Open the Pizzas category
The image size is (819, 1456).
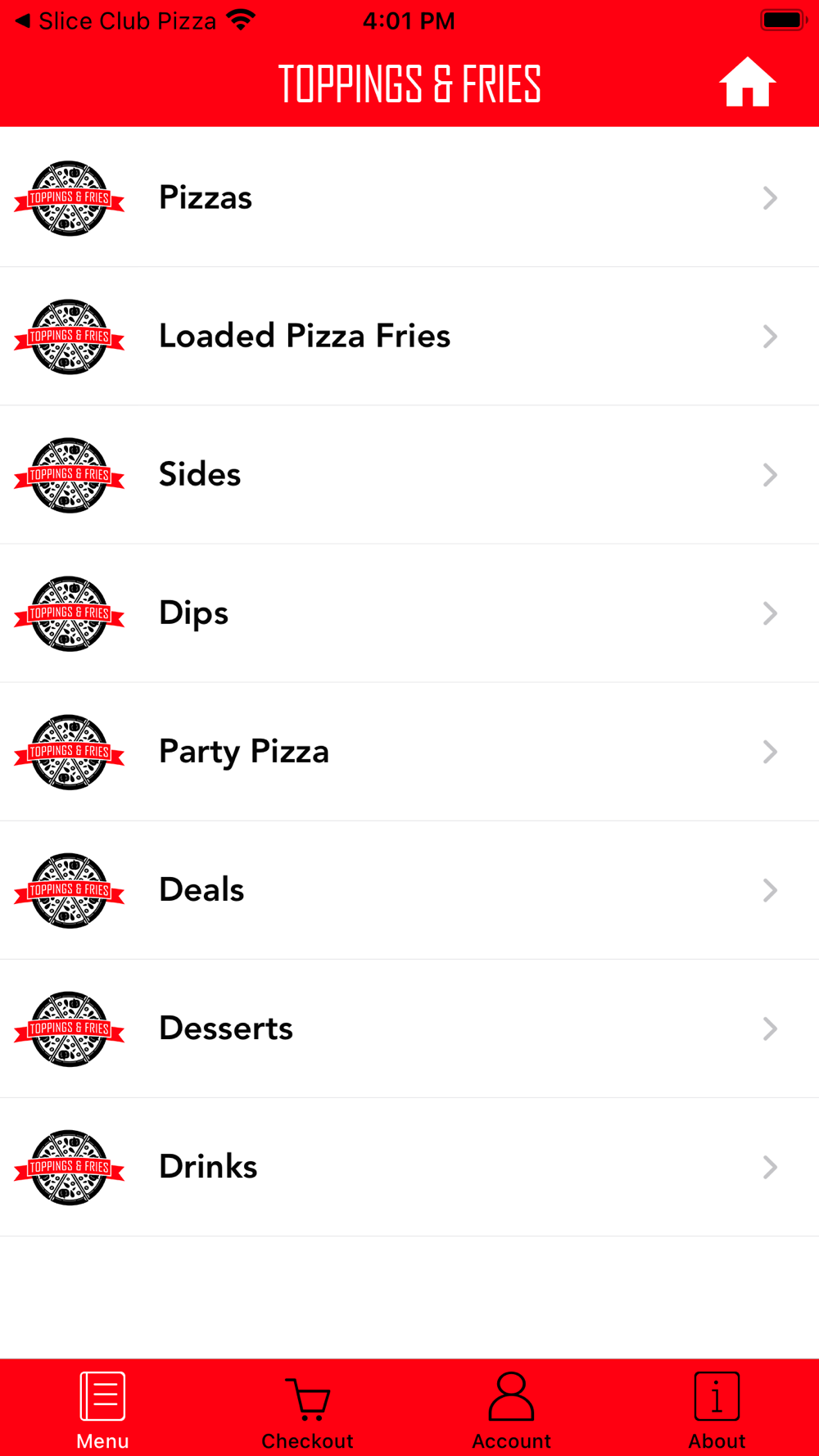[409, 197]
